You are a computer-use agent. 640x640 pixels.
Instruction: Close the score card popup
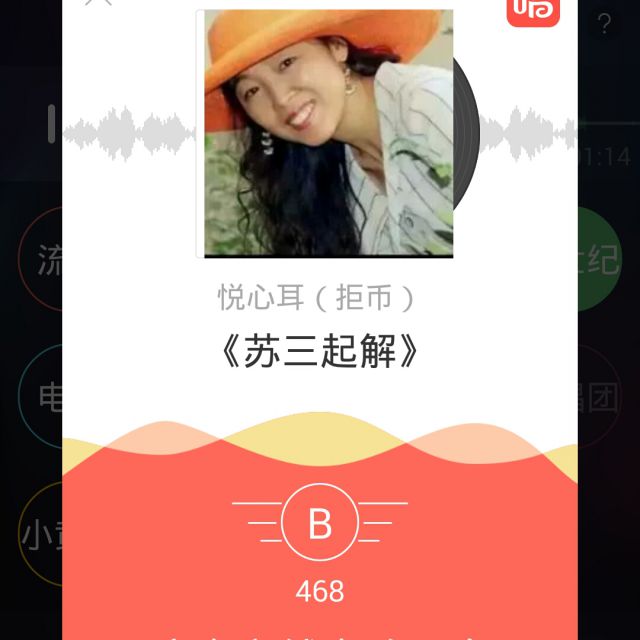[98, 2]
